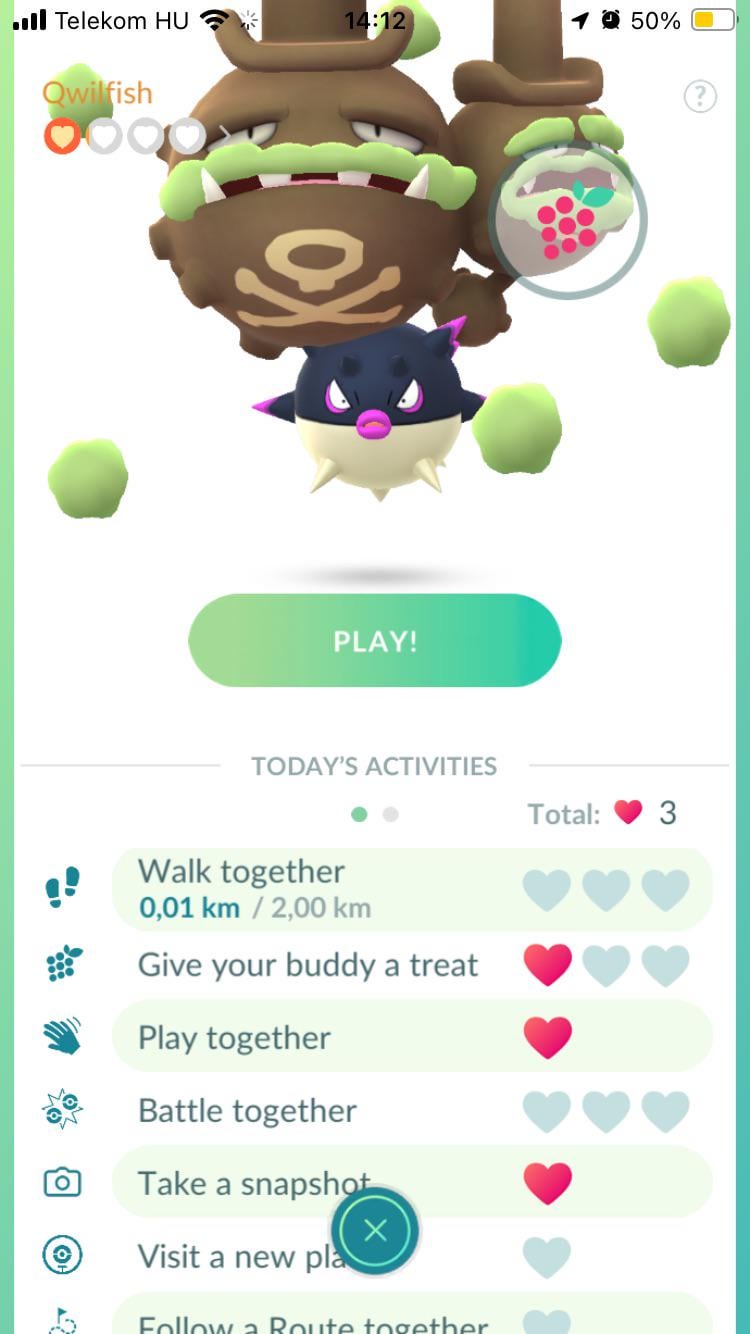Switch to second activities page dot
Viewport: 750px width, 1334px height.
click(391, 814)
